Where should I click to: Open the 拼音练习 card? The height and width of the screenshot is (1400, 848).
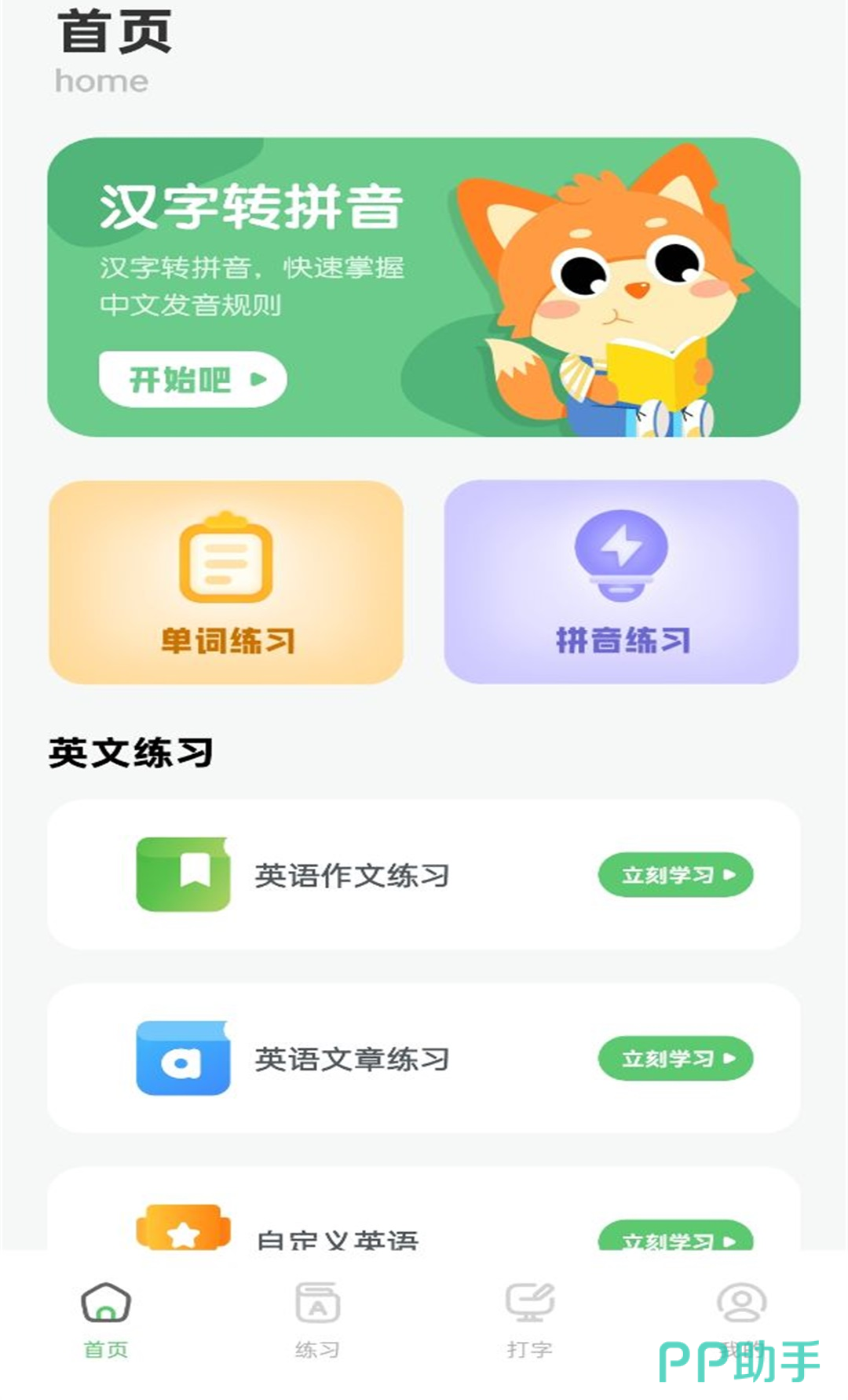click(621, 582)
